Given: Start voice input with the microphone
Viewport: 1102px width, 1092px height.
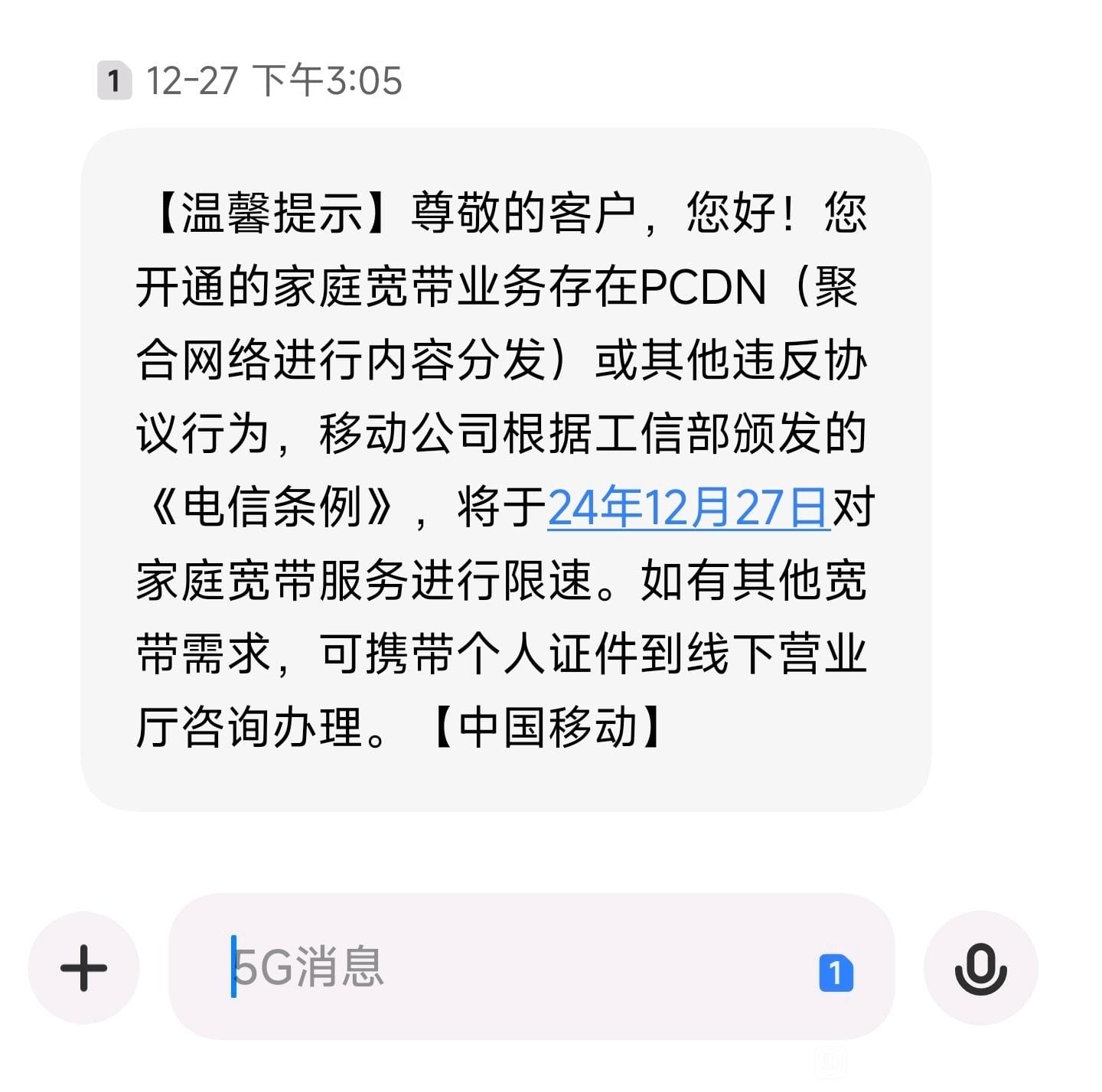Looking at the screenshot, I should (980, 968).
